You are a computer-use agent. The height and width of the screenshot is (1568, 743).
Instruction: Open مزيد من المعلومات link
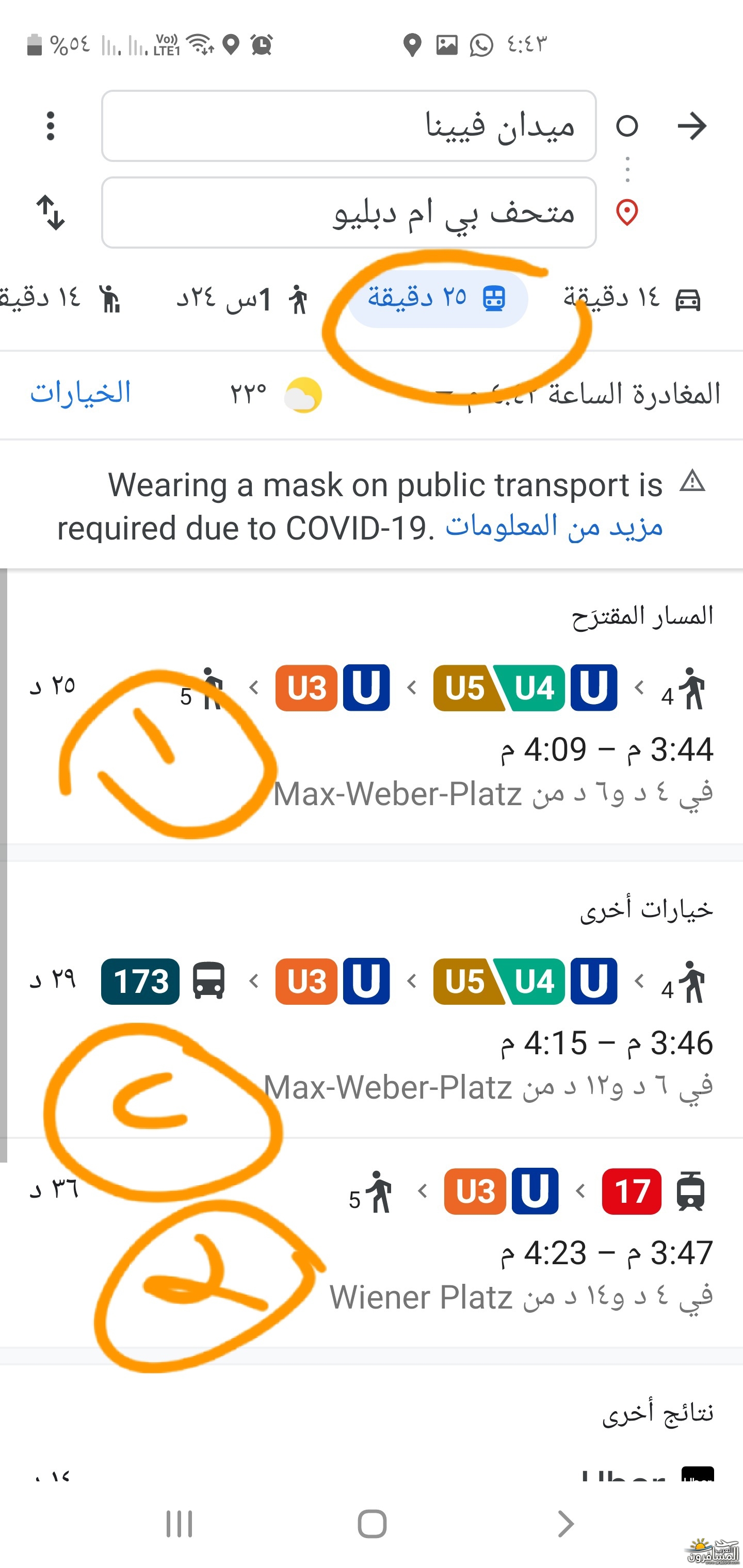554,527
